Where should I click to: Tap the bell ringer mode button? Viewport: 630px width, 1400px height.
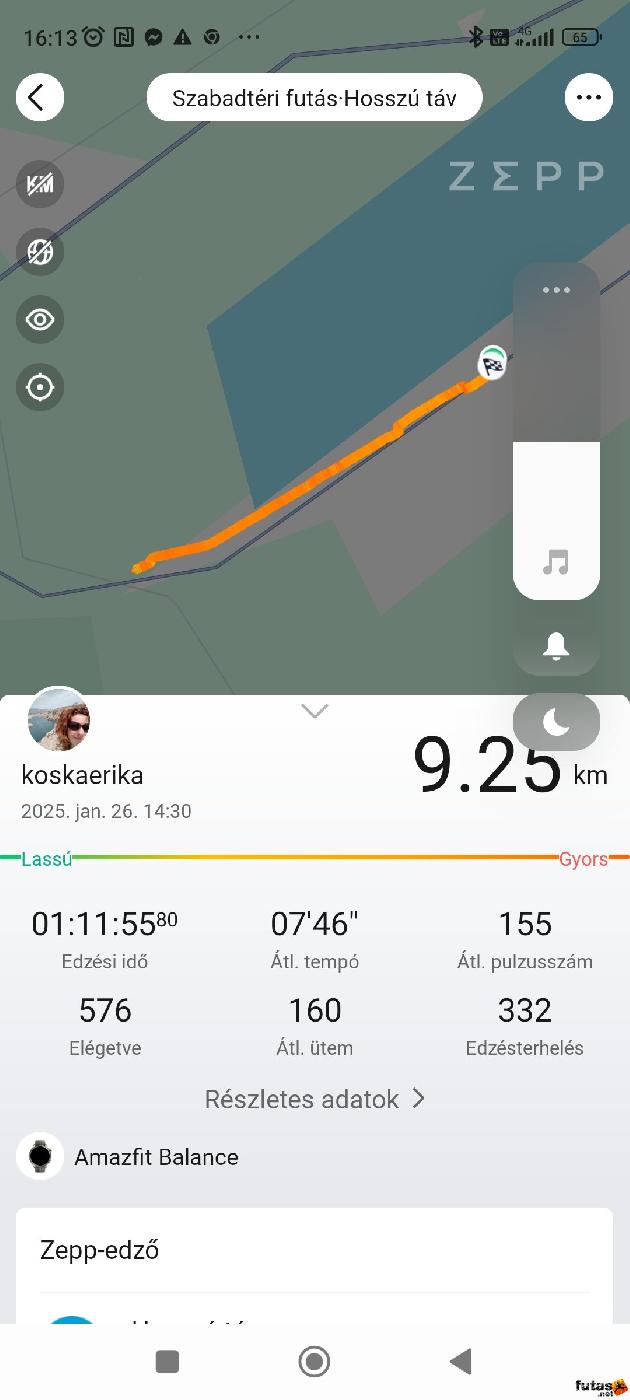click(556, 647)
